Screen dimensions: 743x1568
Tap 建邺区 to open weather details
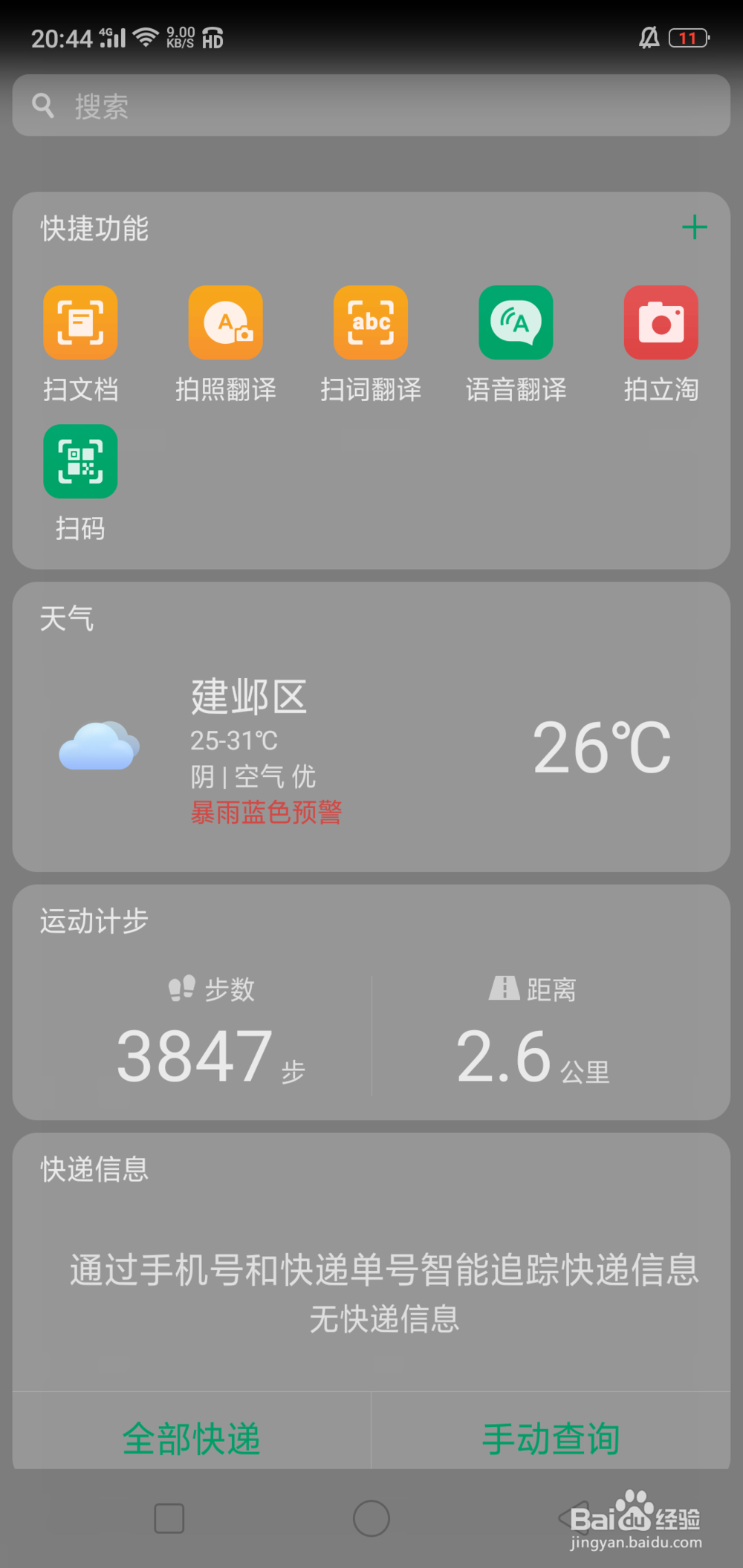[250, 700]
